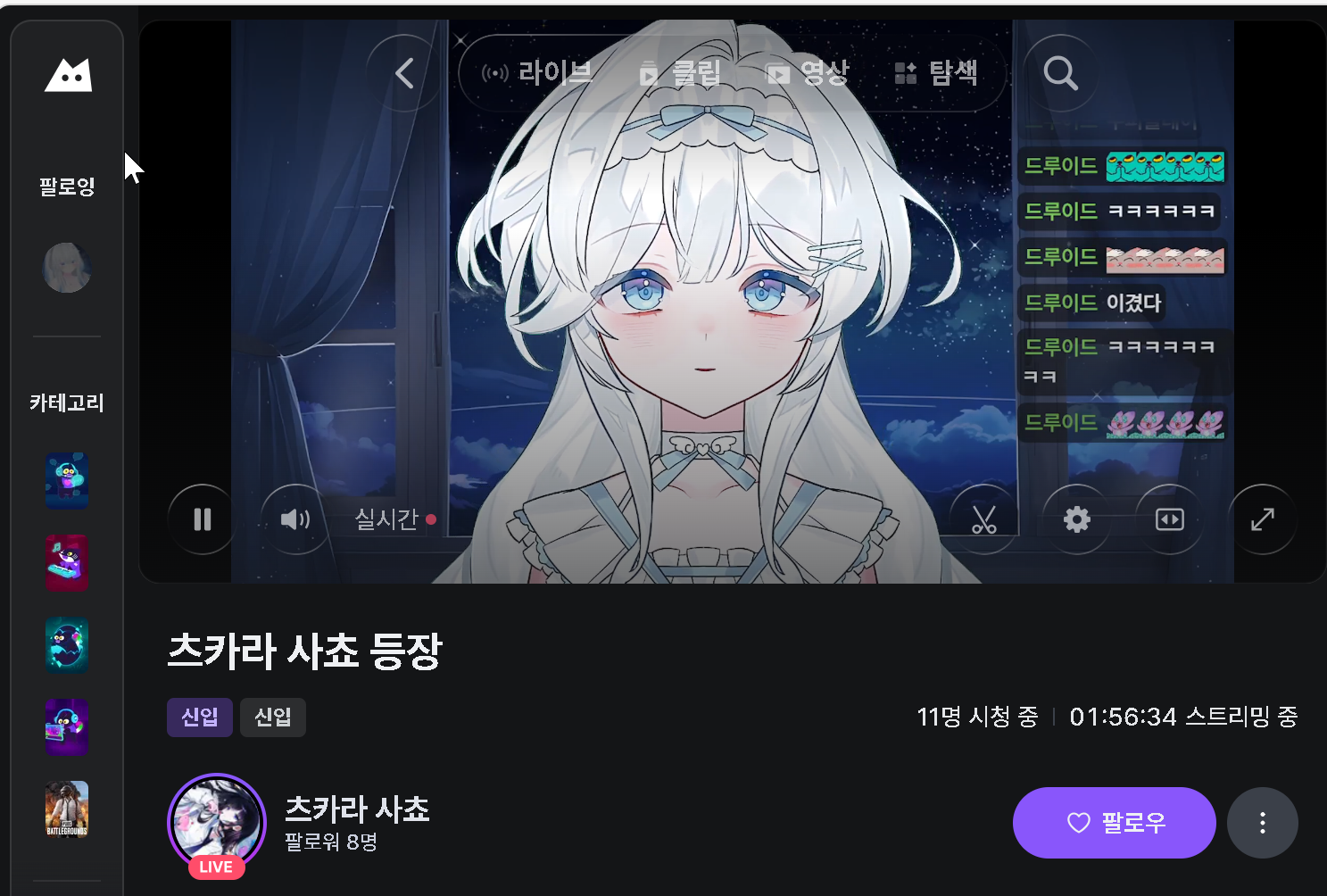Screen dimensions: 1327x896
Task: Jump to live via 실시간 indicator
Action: coord(394,519)
